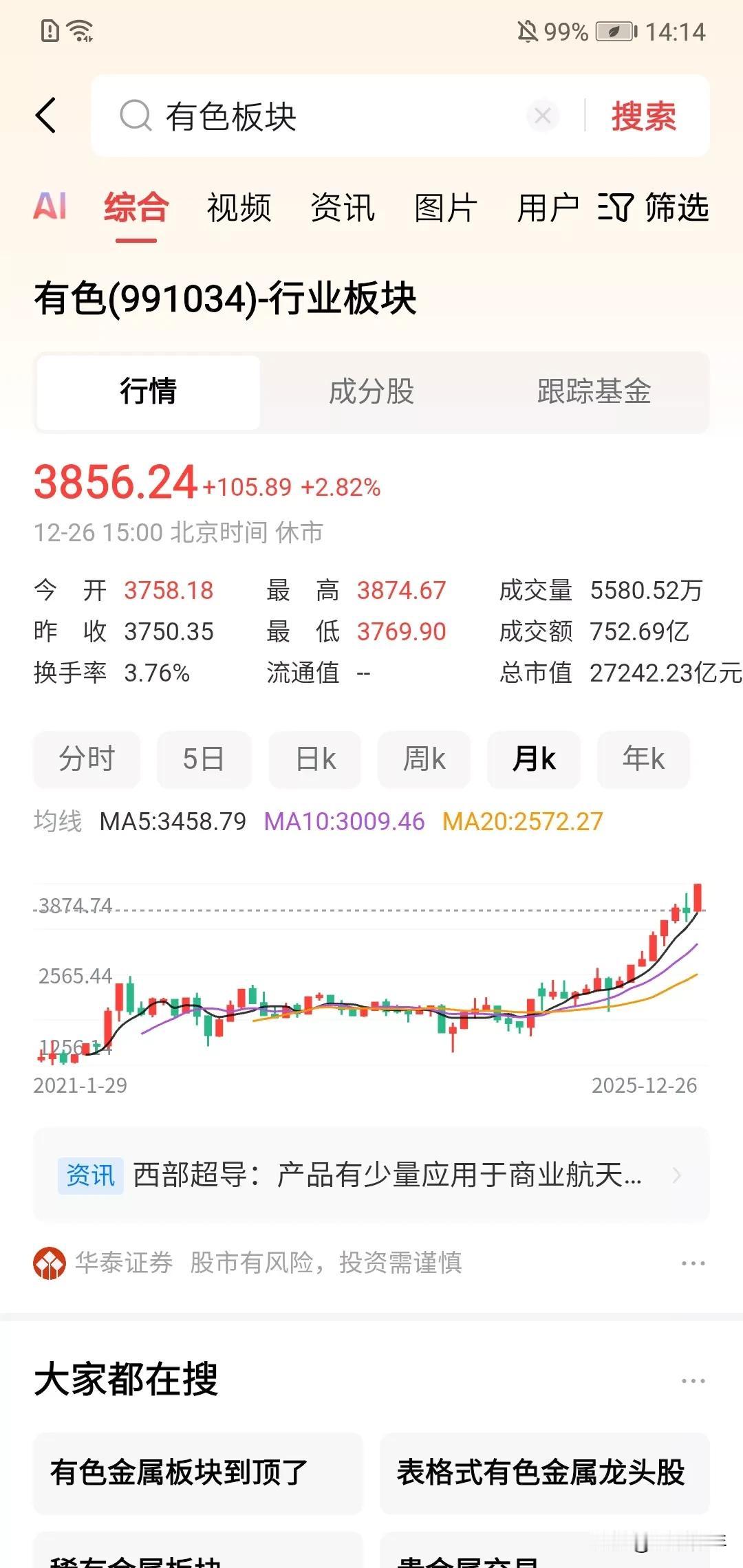
Task: Switch to the 成分股 tab
Action: click(371, 391)
